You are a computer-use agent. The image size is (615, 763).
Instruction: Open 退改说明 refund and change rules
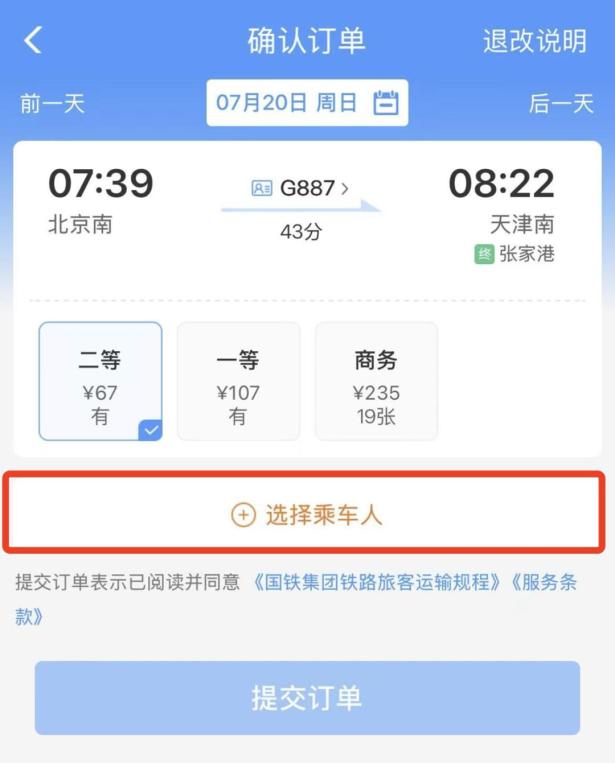pos(534,41)
